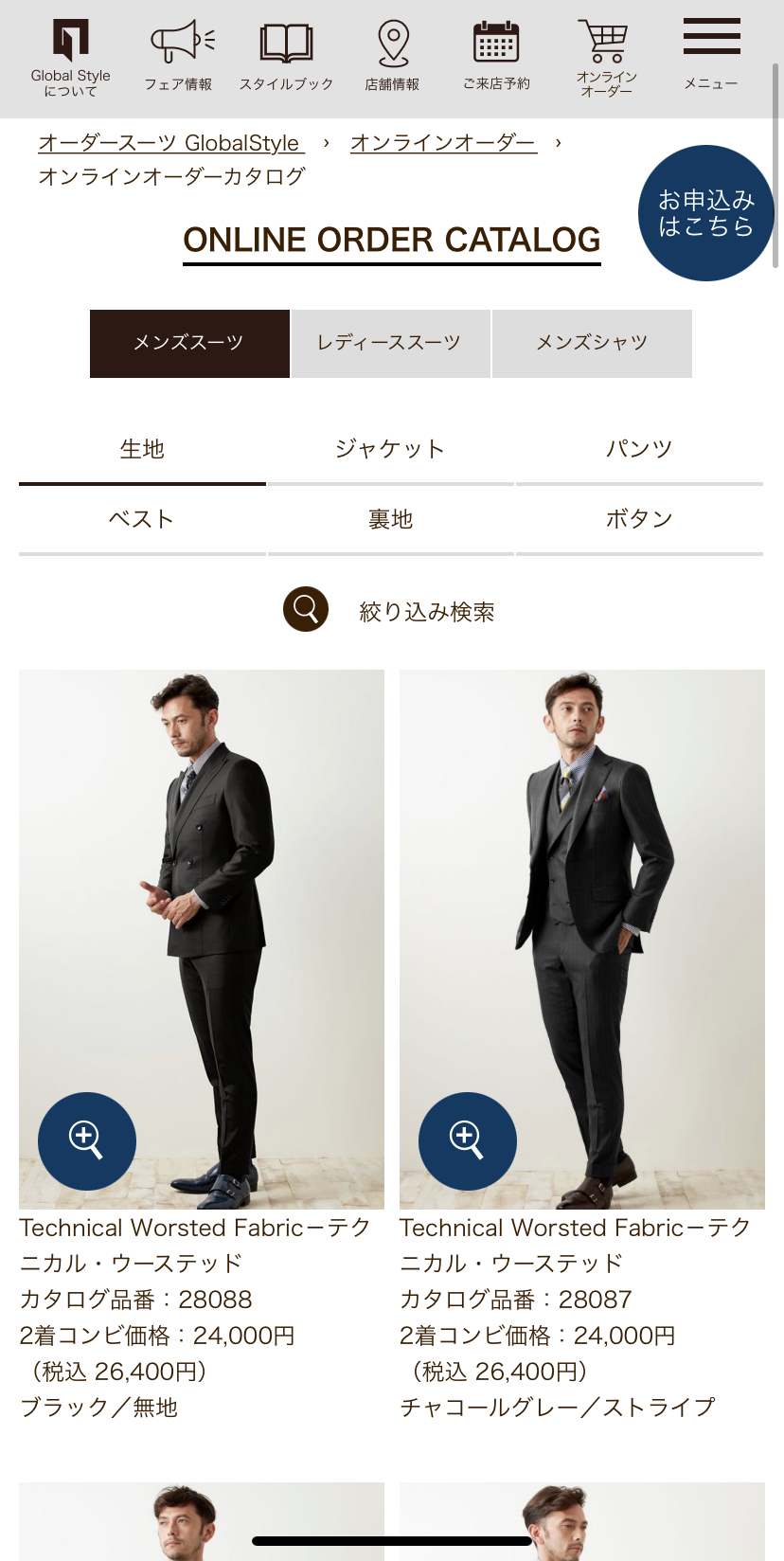Follow the オーダースーツ GlobalStyle breadcrumb link

[x=170, y=143]
